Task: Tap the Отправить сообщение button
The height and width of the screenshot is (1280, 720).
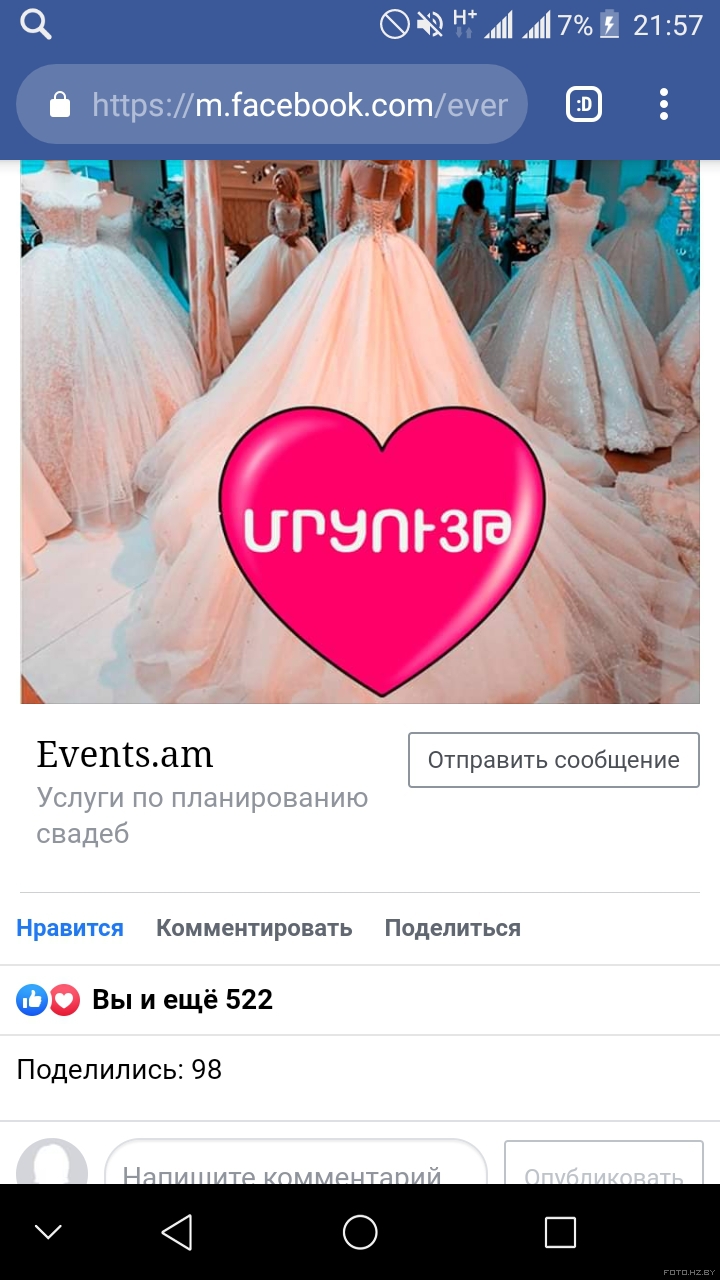Action: tap(554, 760)
